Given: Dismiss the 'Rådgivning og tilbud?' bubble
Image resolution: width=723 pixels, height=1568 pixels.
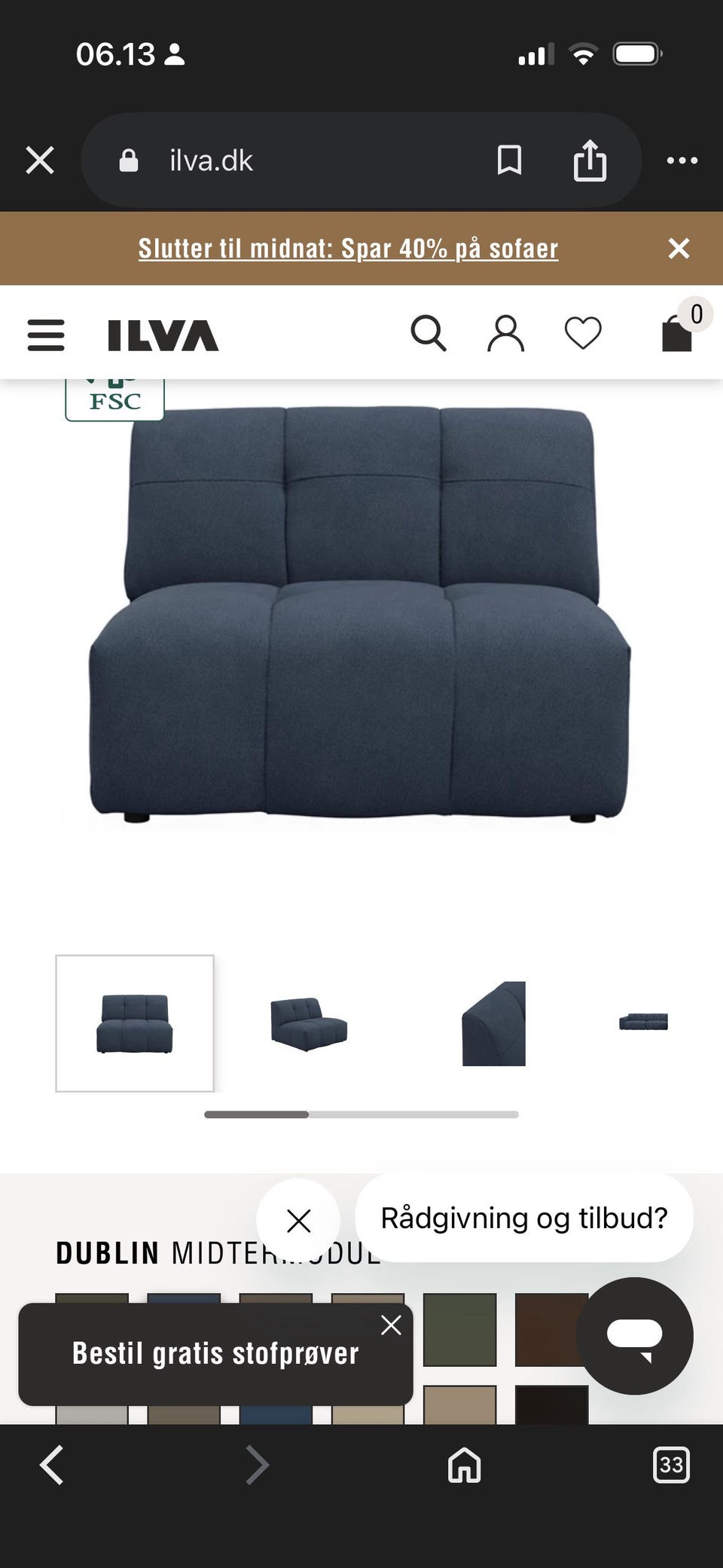Looking at the screenshot, I should (x=298, y=1221).
